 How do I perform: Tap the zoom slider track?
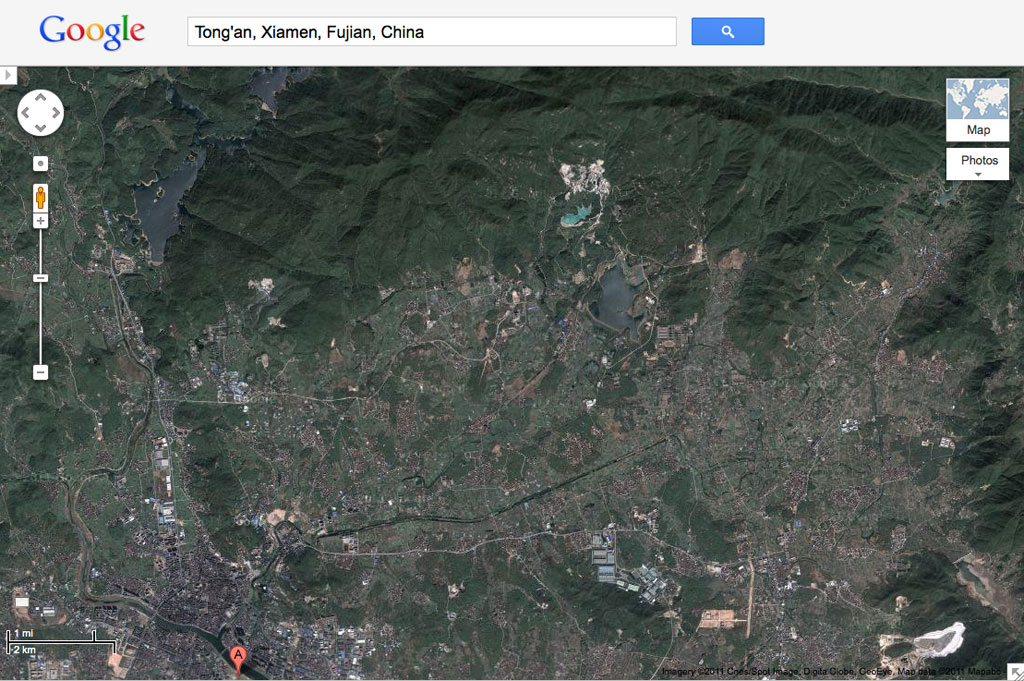point(40,320)
